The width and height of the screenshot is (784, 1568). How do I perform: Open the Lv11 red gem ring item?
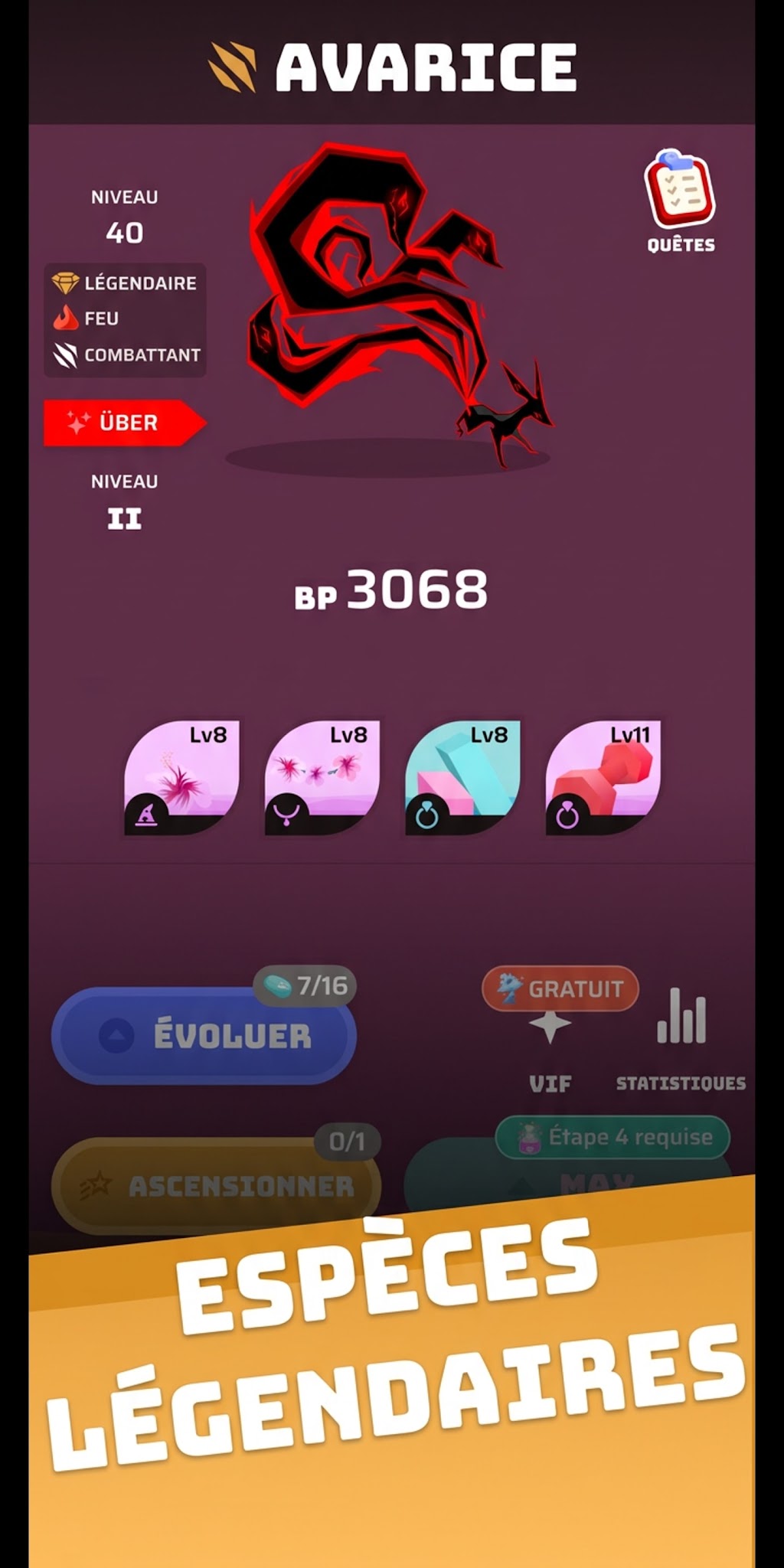tap(603, 777)
